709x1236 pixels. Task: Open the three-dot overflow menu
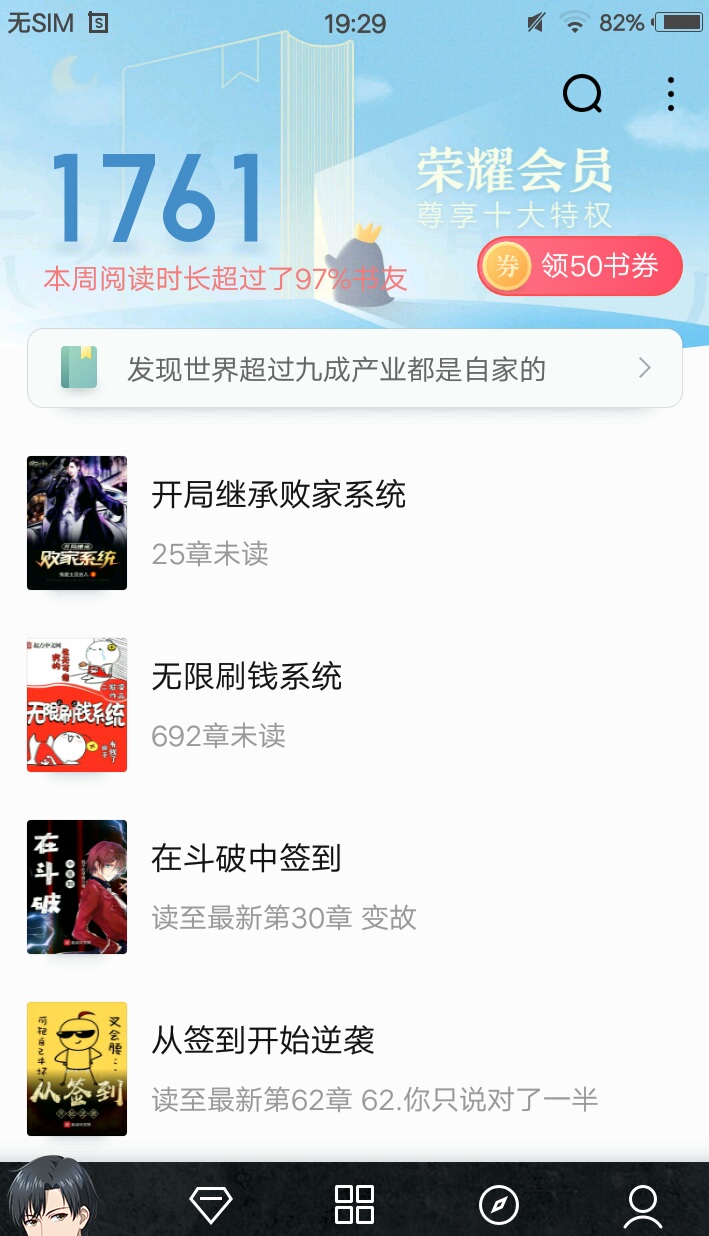670,94
